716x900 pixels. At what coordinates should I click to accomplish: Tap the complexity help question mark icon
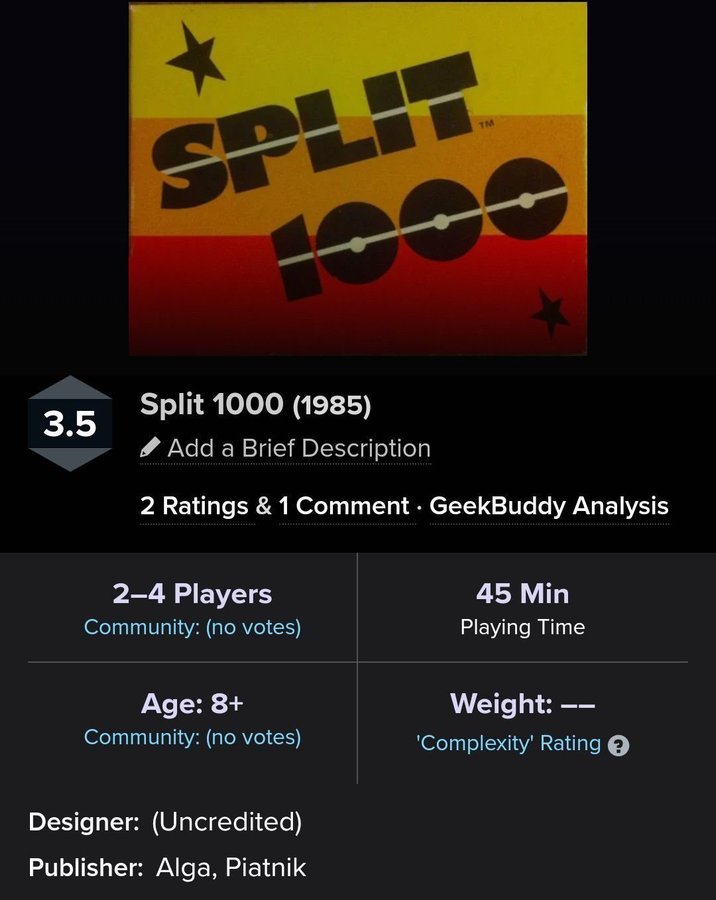[619, 745]
